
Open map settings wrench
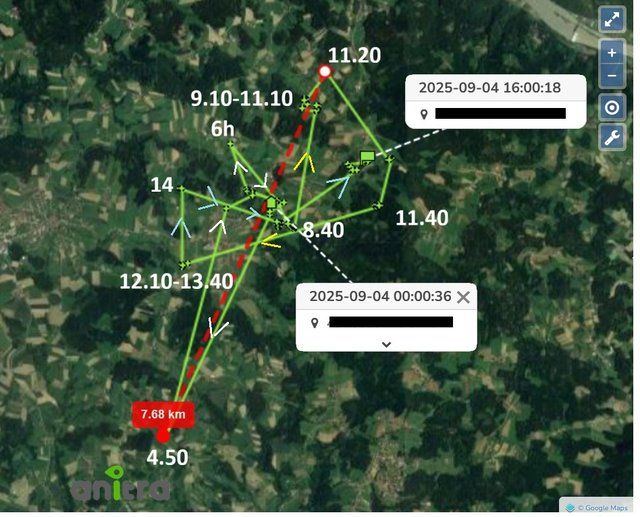point(612,137)
